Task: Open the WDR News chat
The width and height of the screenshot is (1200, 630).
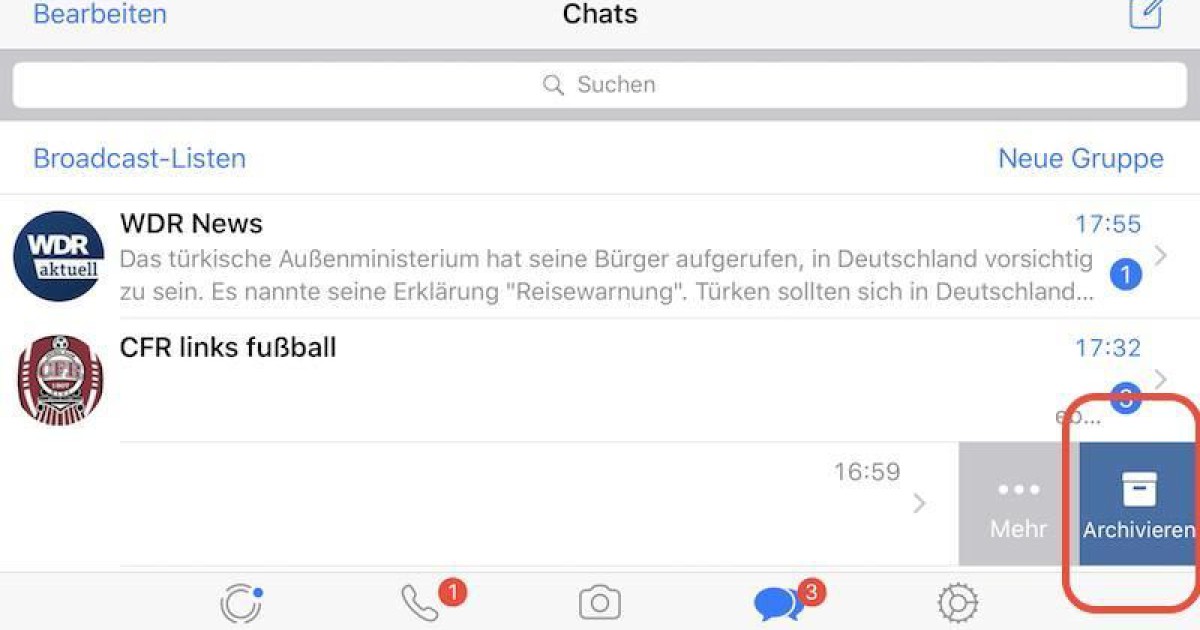Action: (x=600, y=258)
